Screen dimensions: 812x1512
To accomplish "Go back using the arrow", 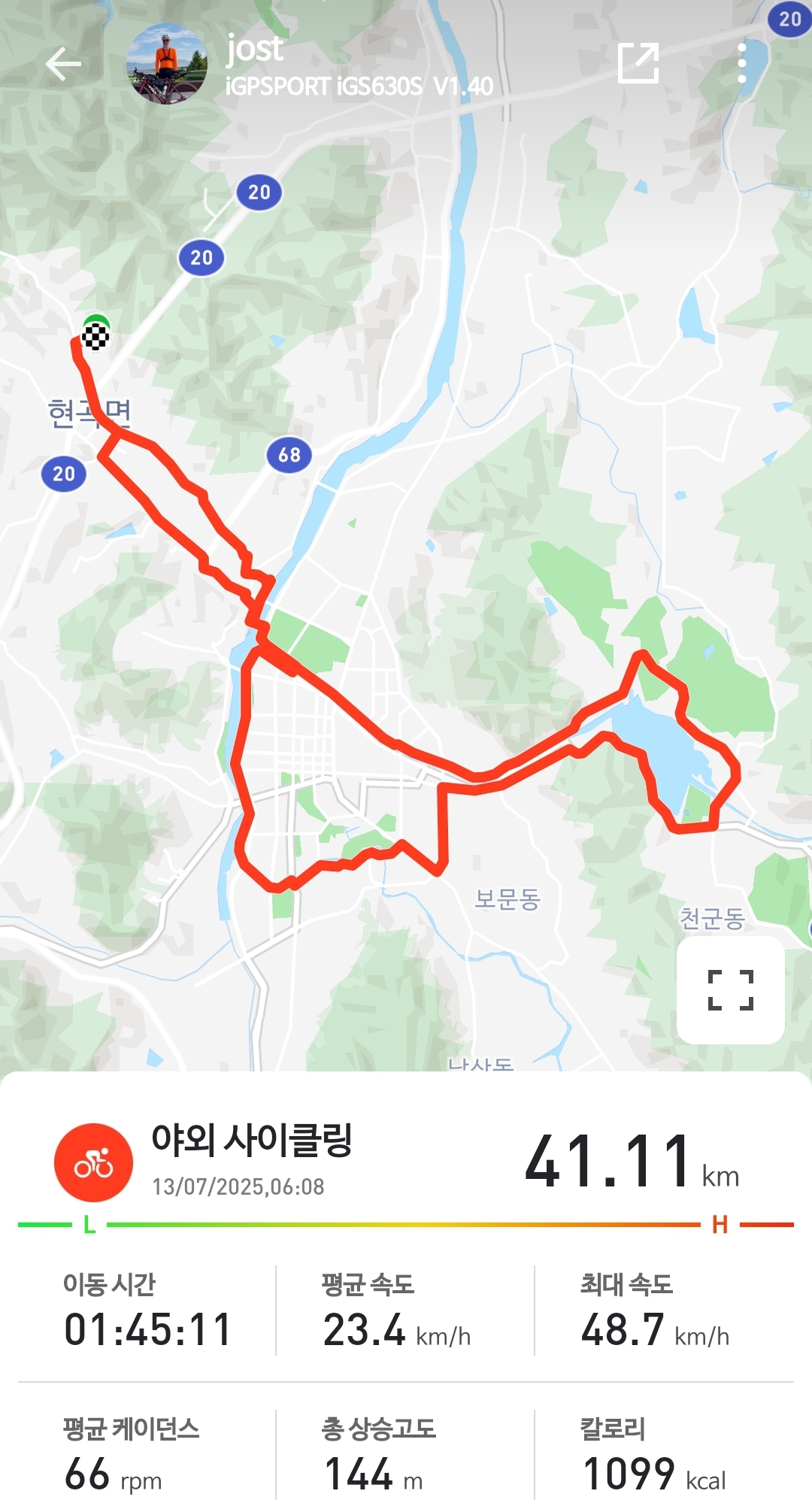I will [x=63, y=65].
